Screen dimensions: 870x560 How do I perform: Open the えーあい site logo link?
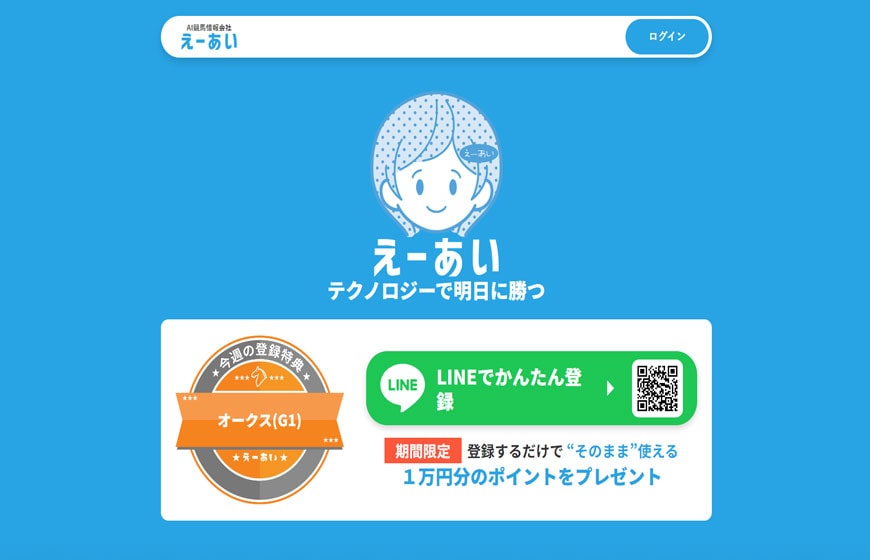point(208,37)
